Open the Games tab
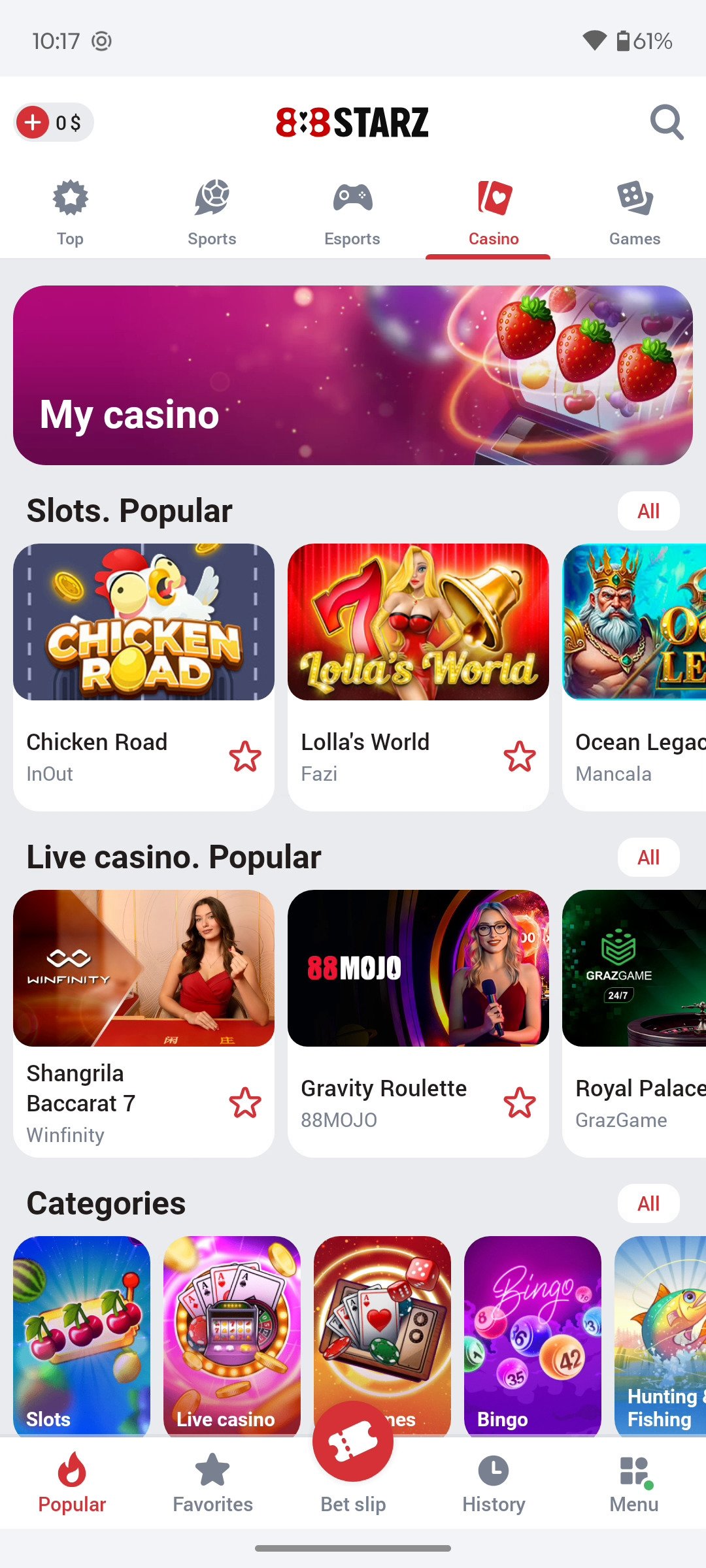Viewport: 706px width, 1568px height. pyautogui.click(x=635, y=213)
